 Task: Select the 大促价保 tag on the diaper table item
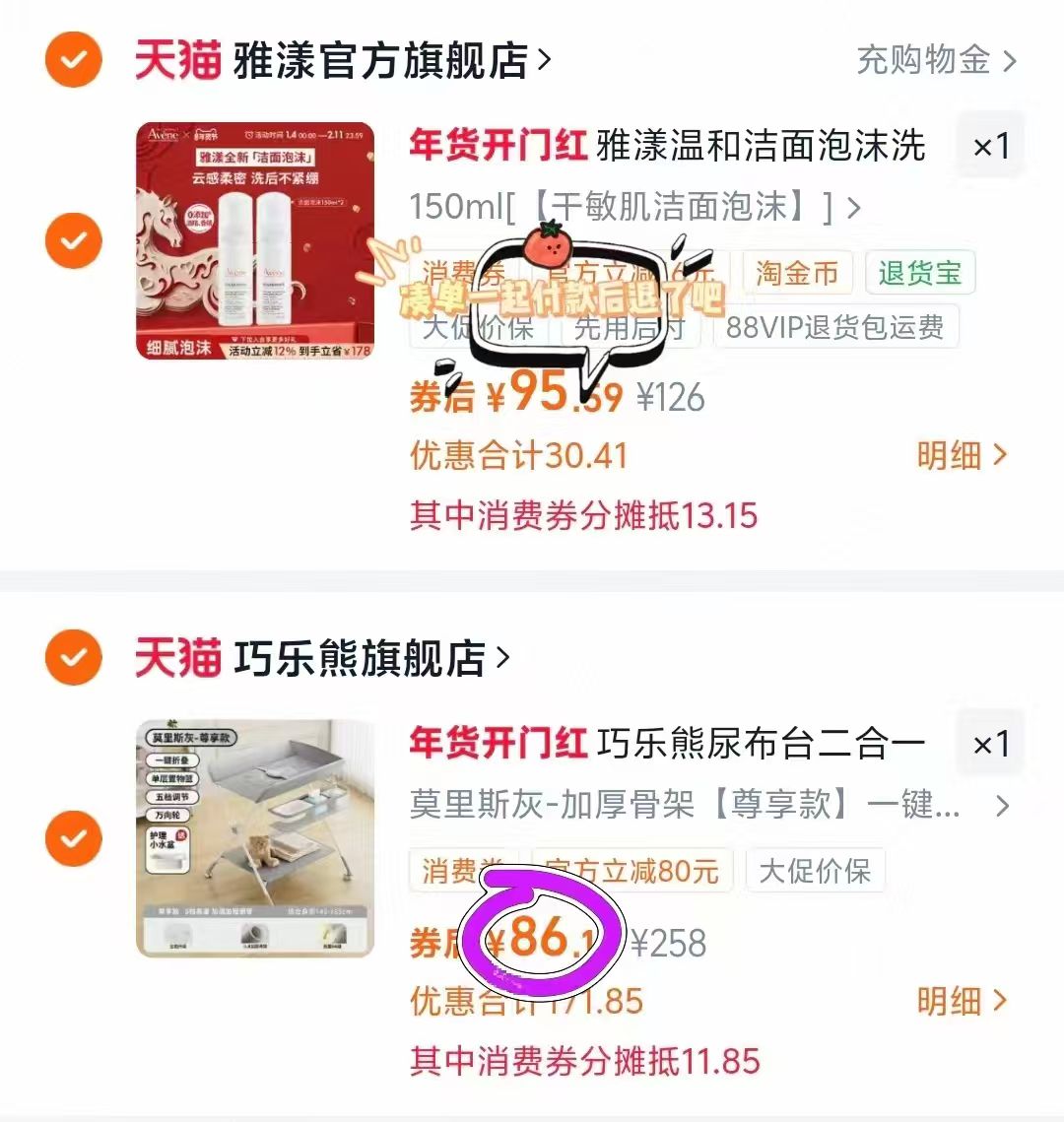(x=816, y=870)
